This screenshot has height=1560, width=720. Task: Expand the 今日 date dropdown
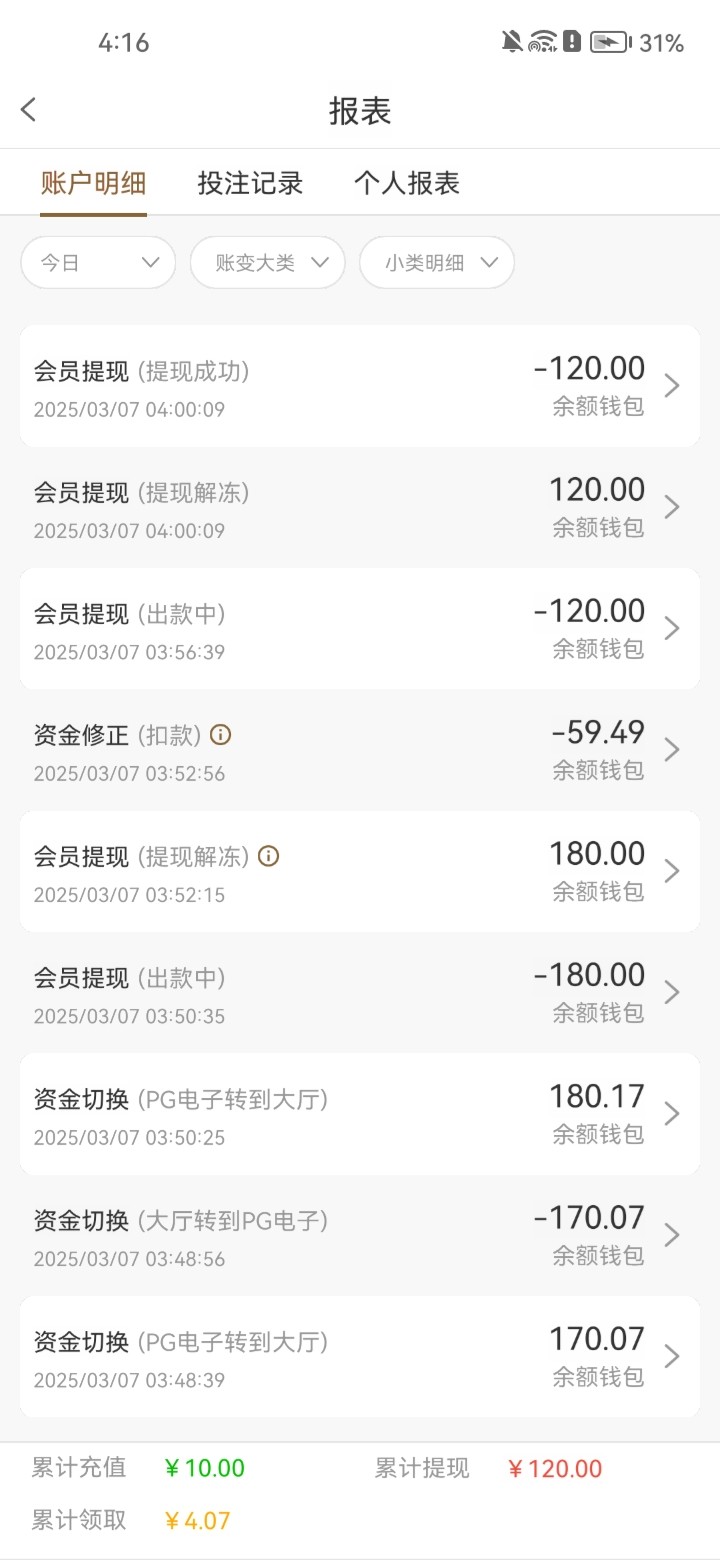pos(98,263)
